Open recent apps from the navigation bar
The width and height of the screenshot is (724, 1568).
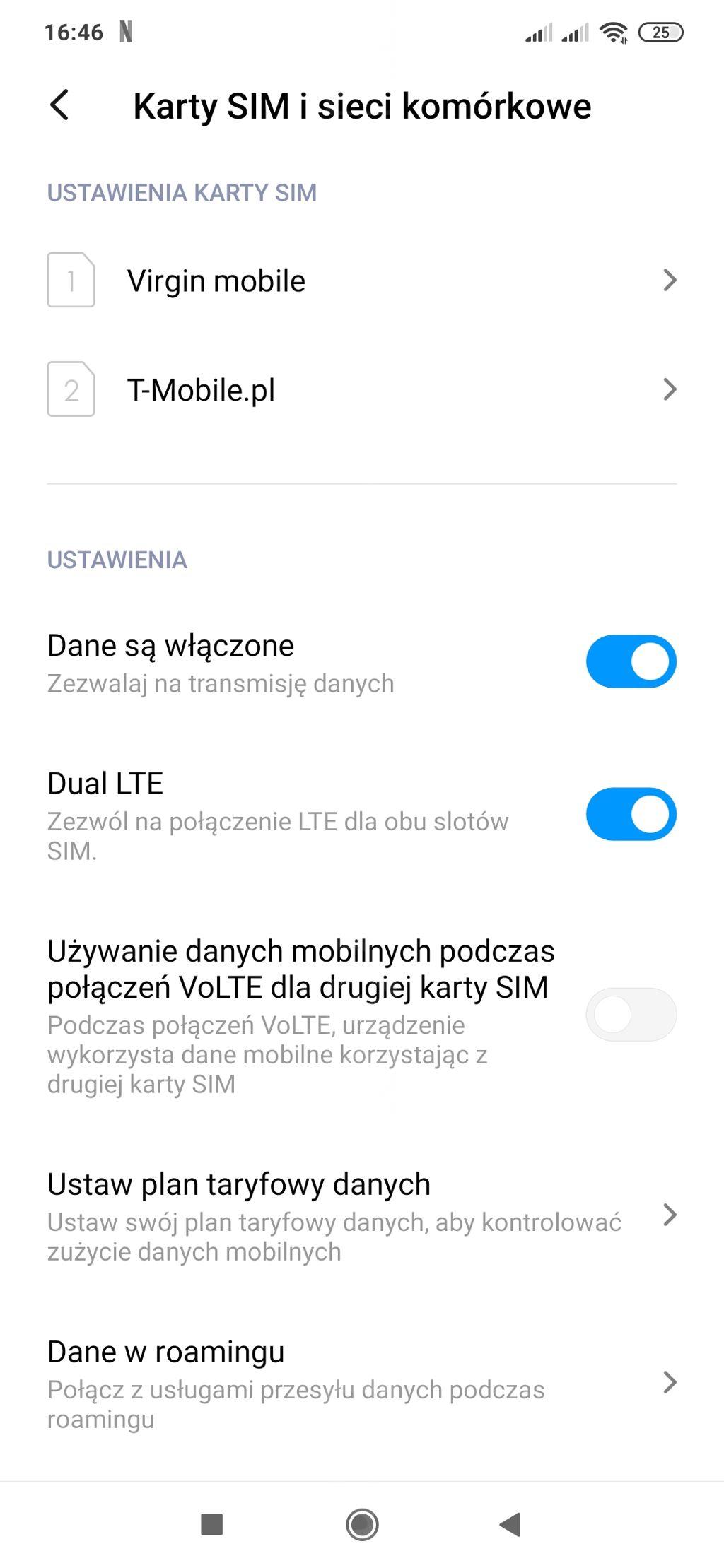[x=212, y=1524]
